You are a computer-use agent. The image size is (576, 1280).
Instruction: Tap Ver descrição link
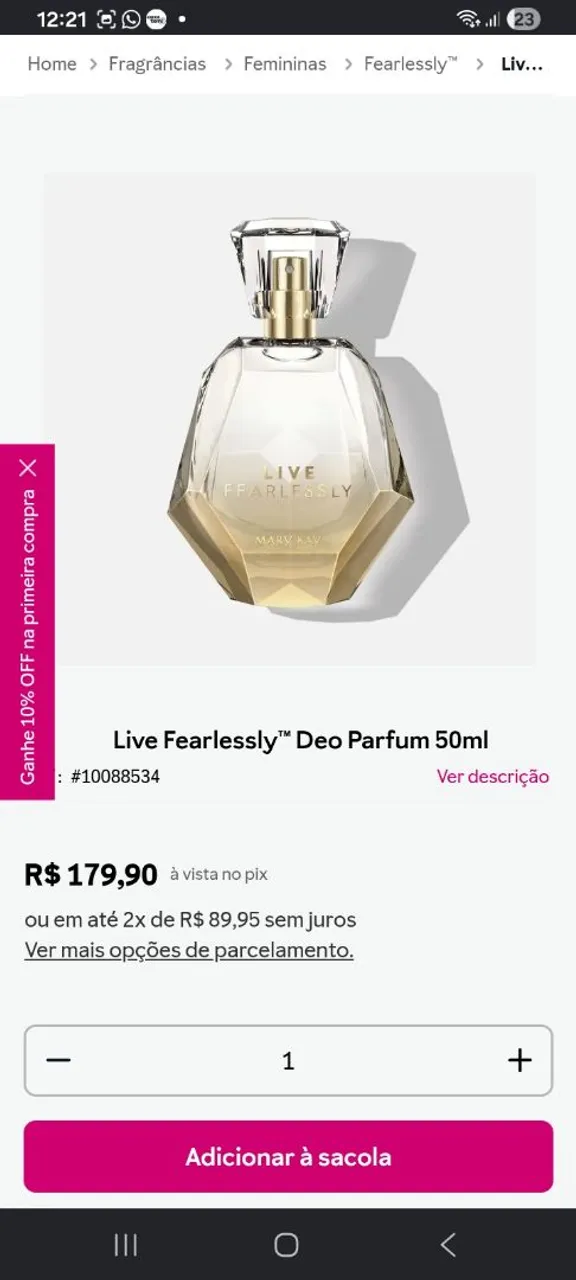pos(492,776)
